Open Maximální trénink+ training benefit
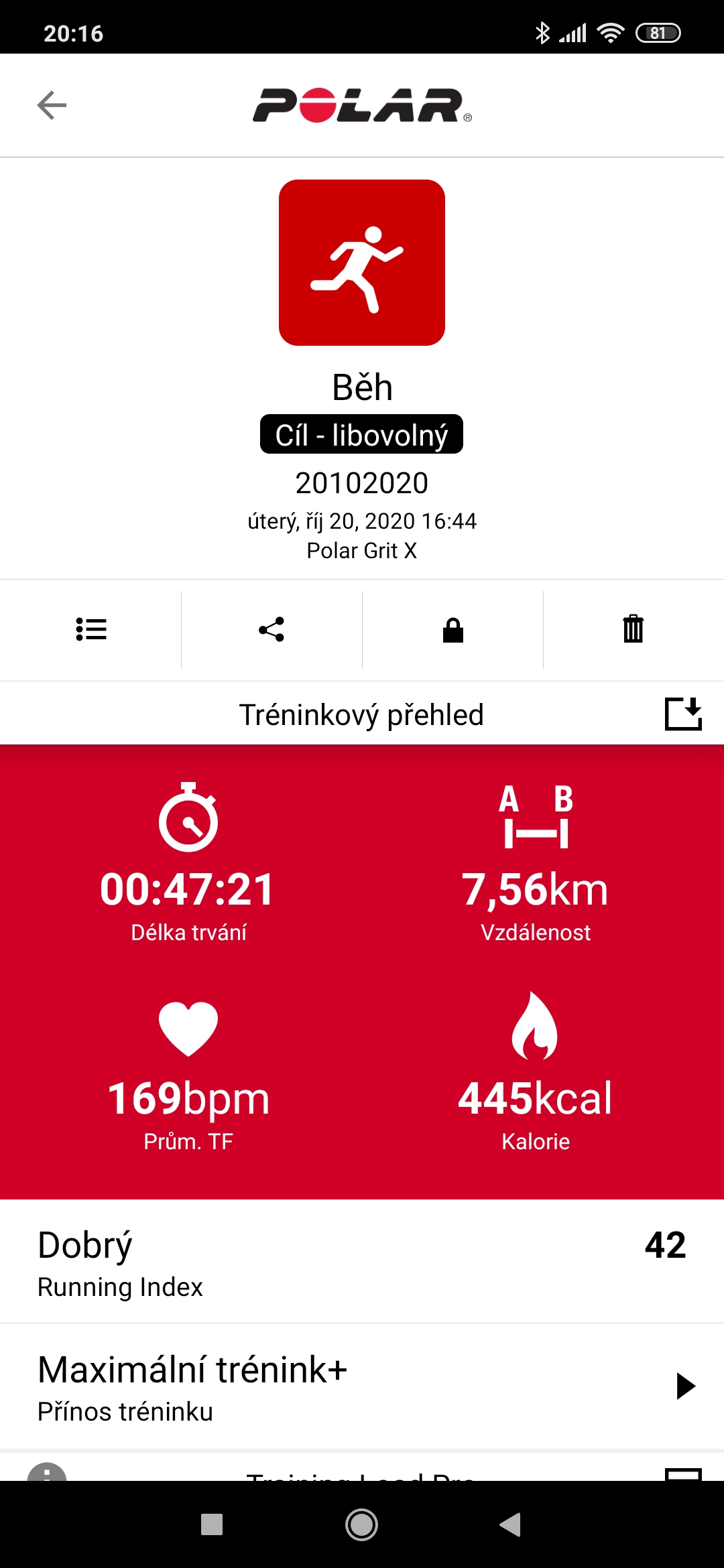 click(x=362, y=1387)
